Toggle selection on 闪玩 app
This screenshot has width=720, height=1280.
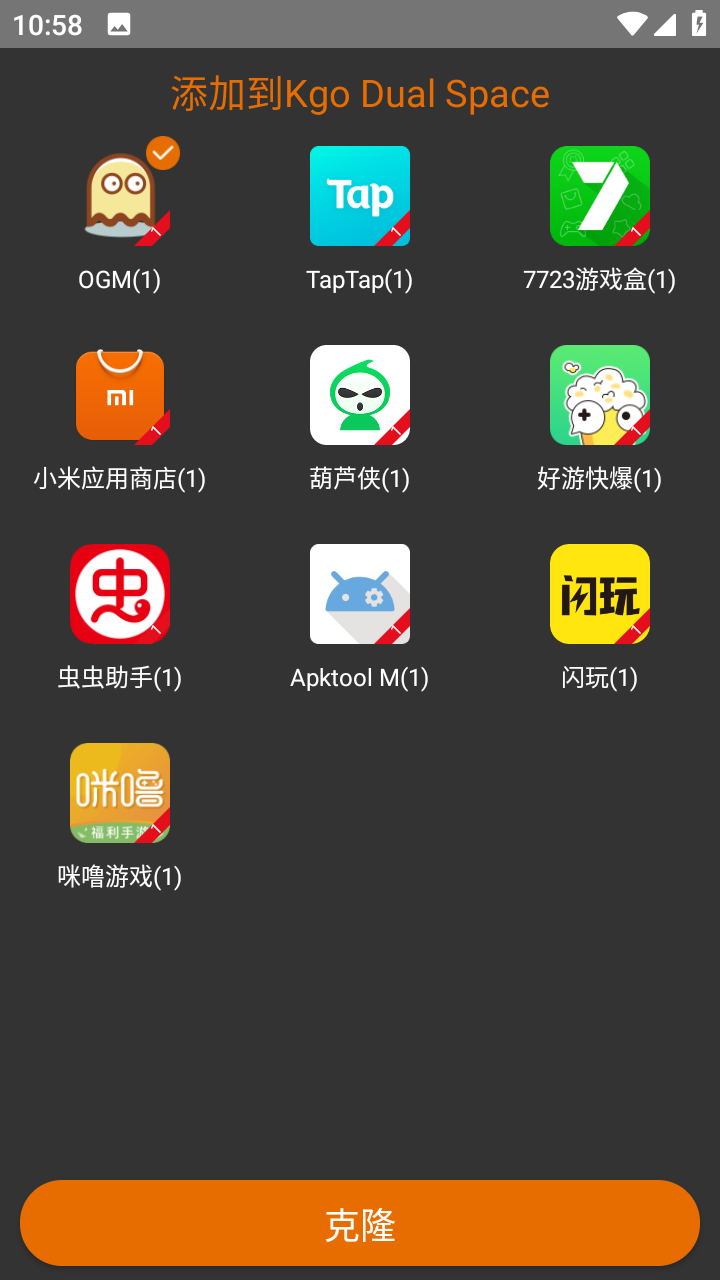coord(599,593)
